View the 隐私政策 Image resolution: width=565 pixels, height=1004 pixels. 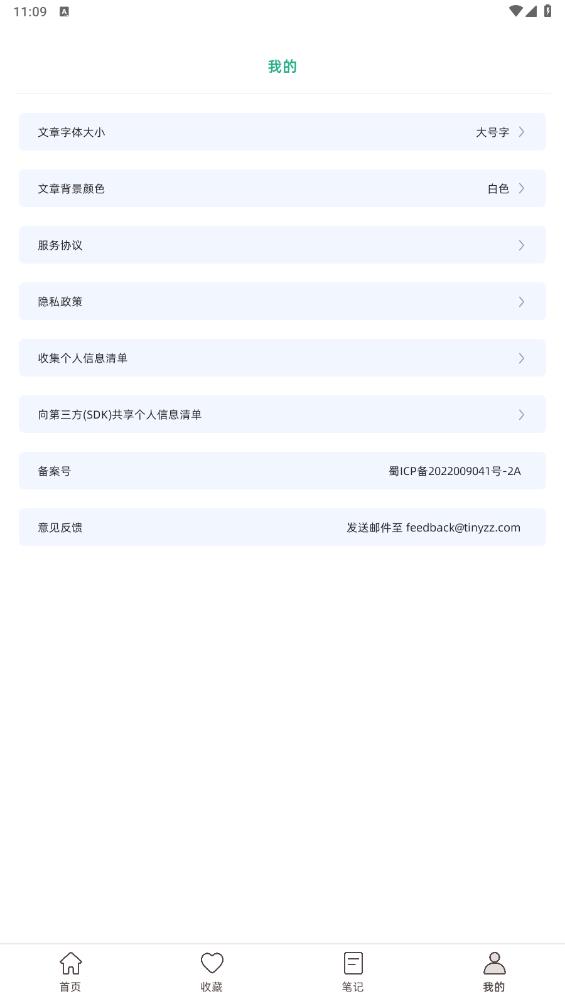coord(282,302)
